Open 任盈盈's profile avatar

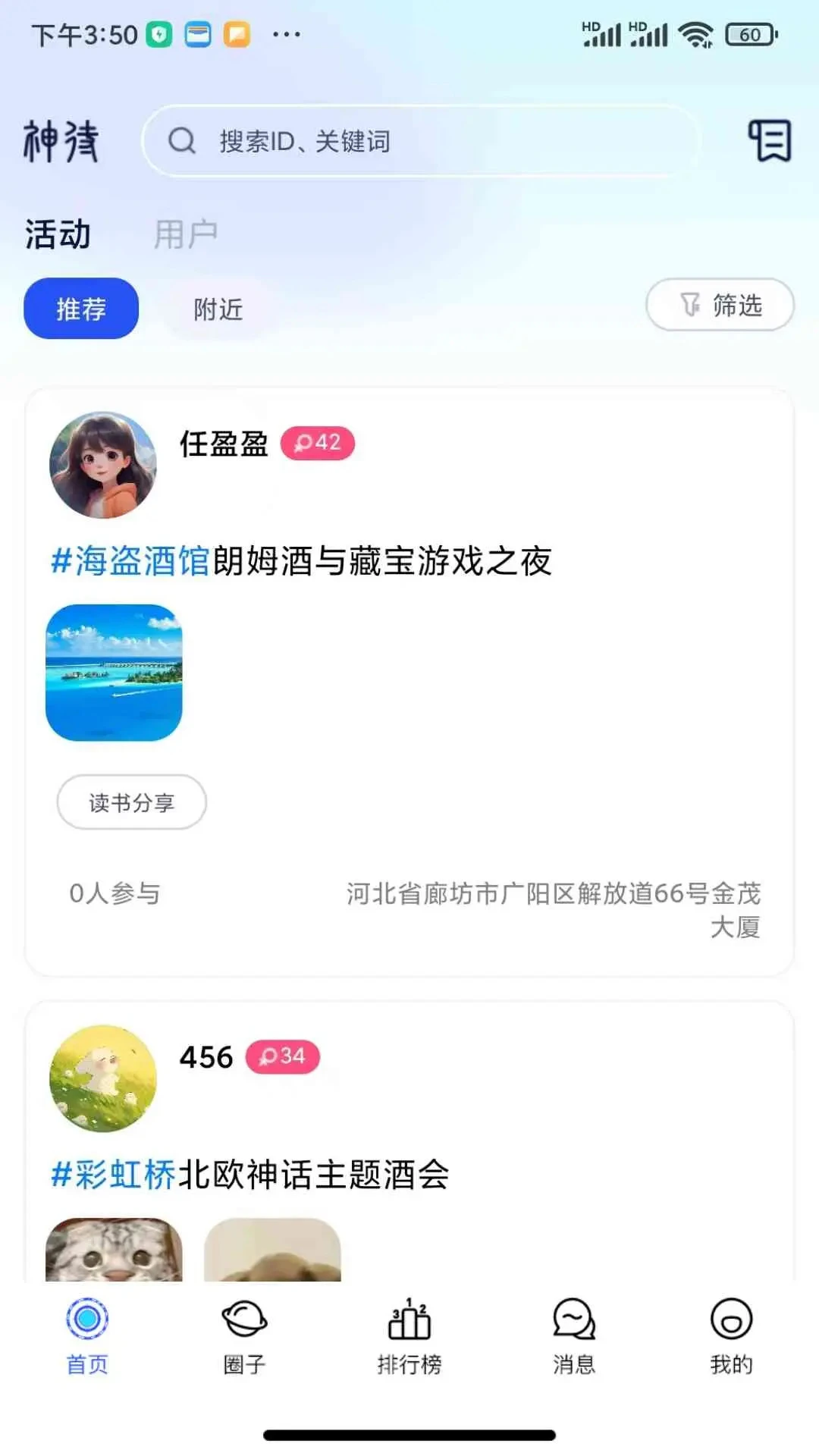tap(103, 465)
